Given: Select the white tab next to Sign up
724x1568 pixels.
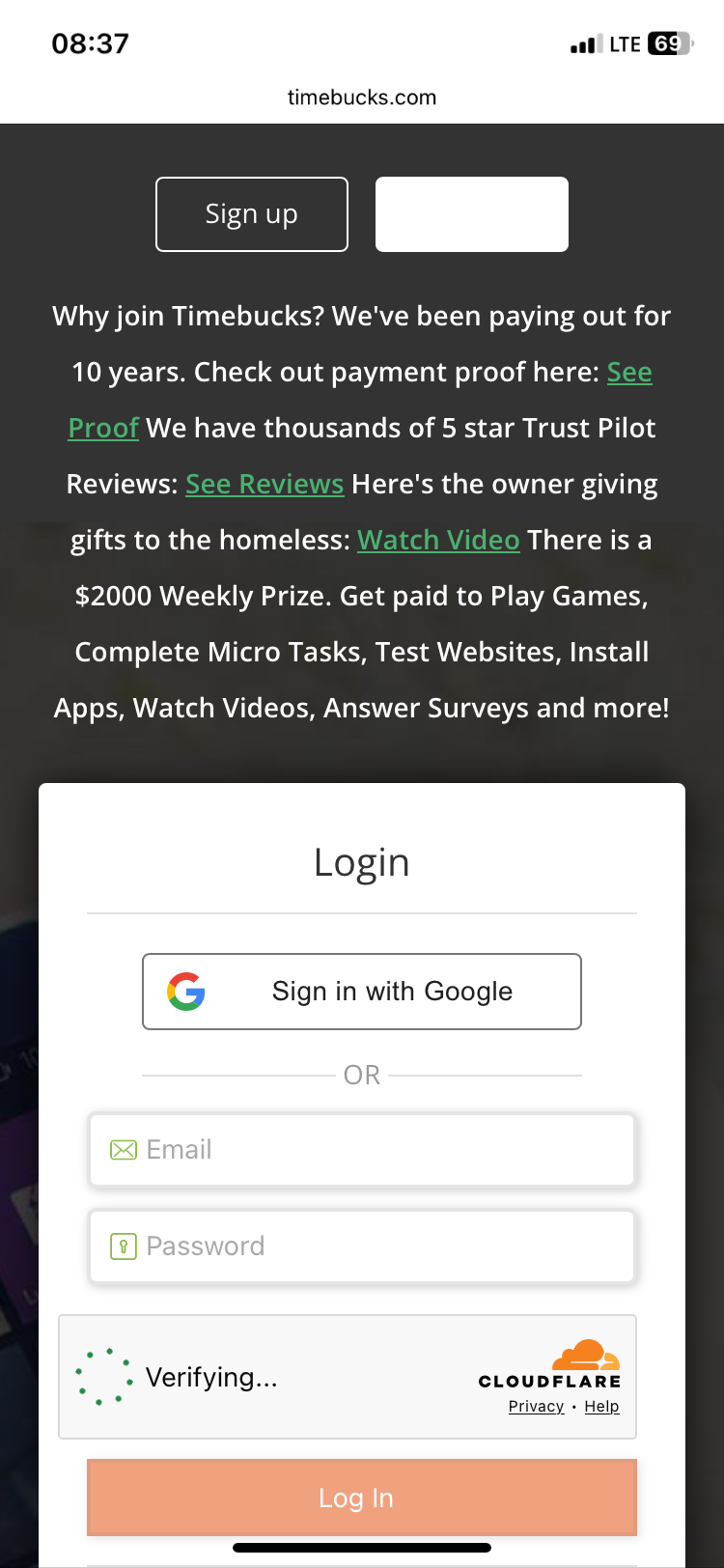Looking at the screenshot, I should point(471,214).
